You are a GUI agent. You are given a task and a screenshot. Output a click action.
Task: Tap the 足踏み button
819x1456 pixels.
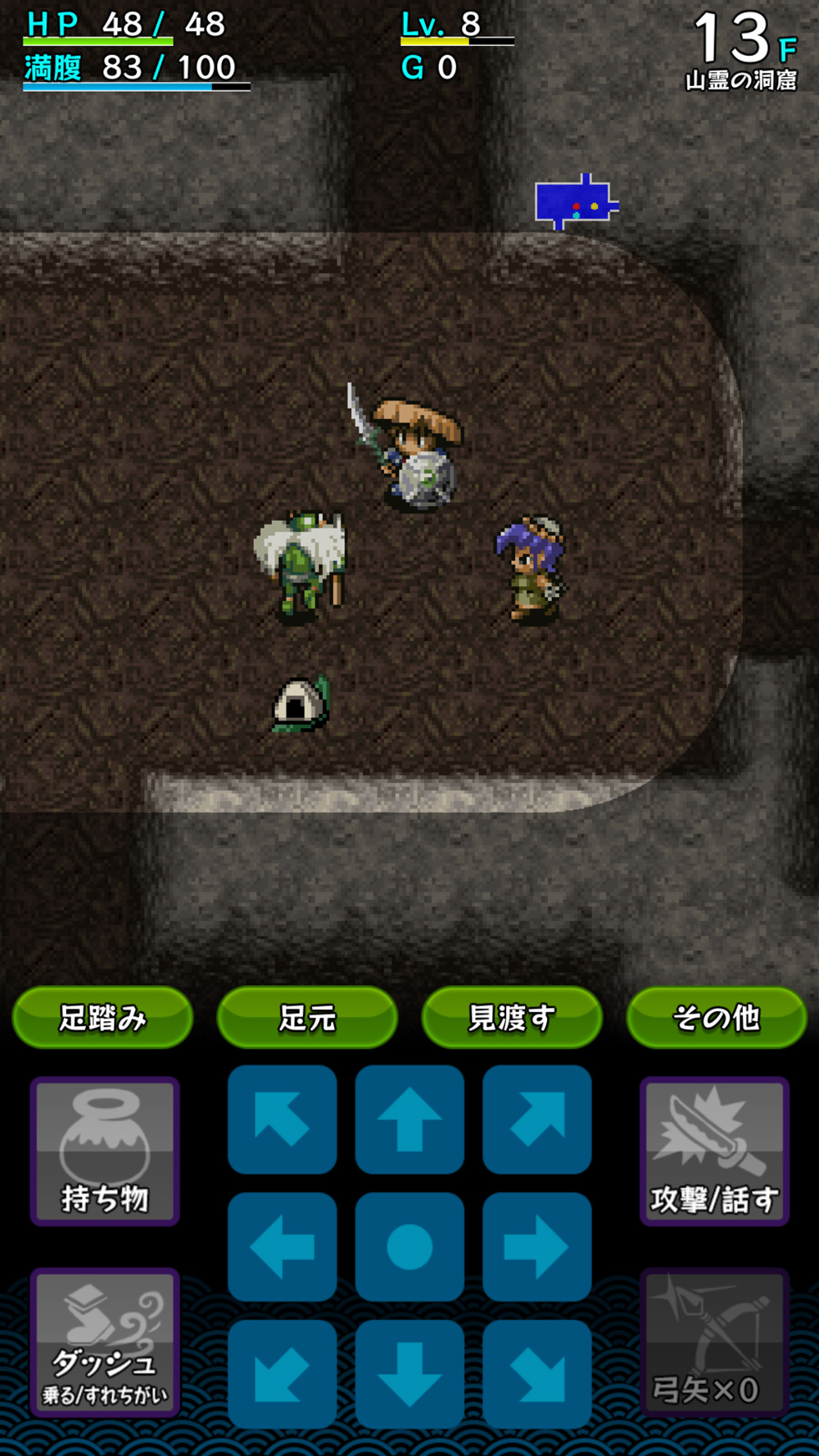pos(102,1017)
